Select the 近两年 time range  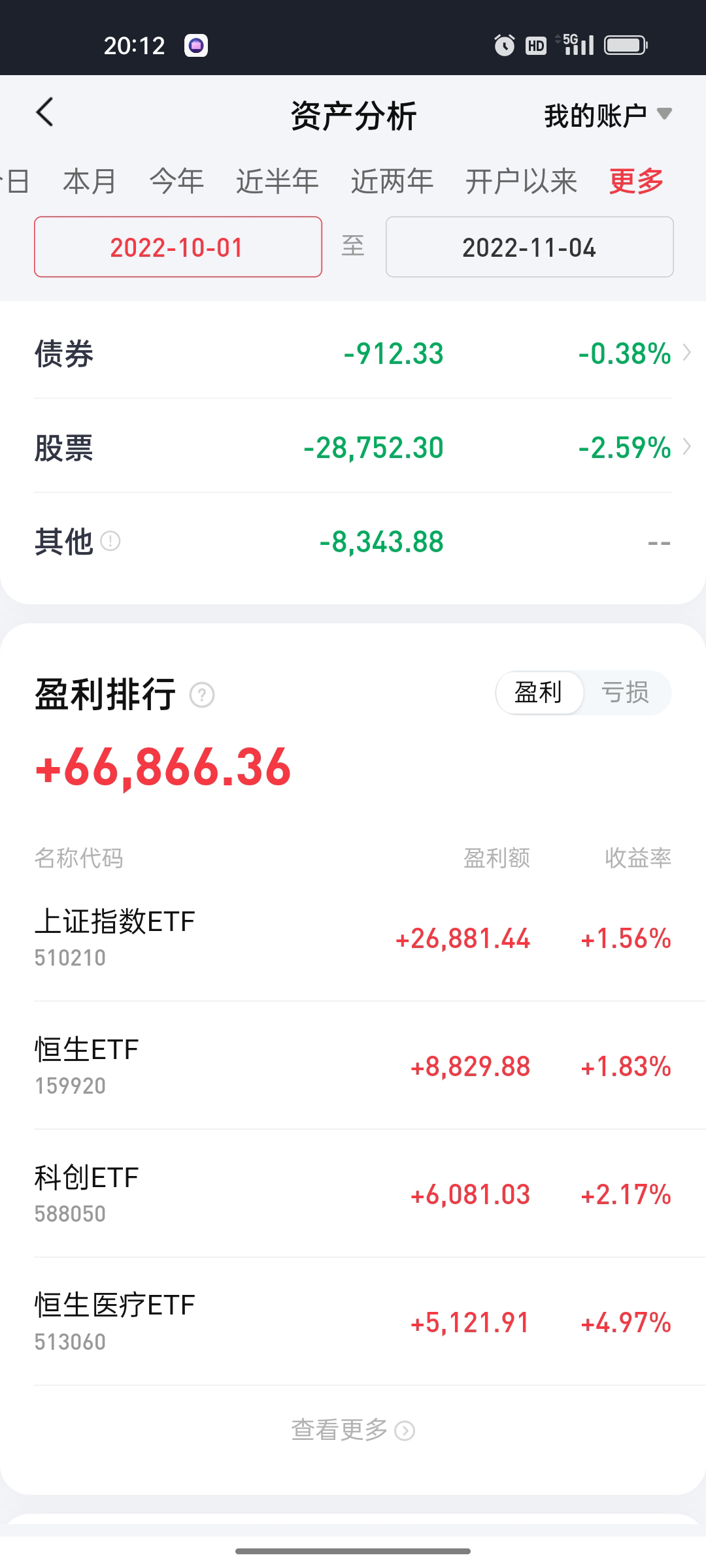click(392, 181)
